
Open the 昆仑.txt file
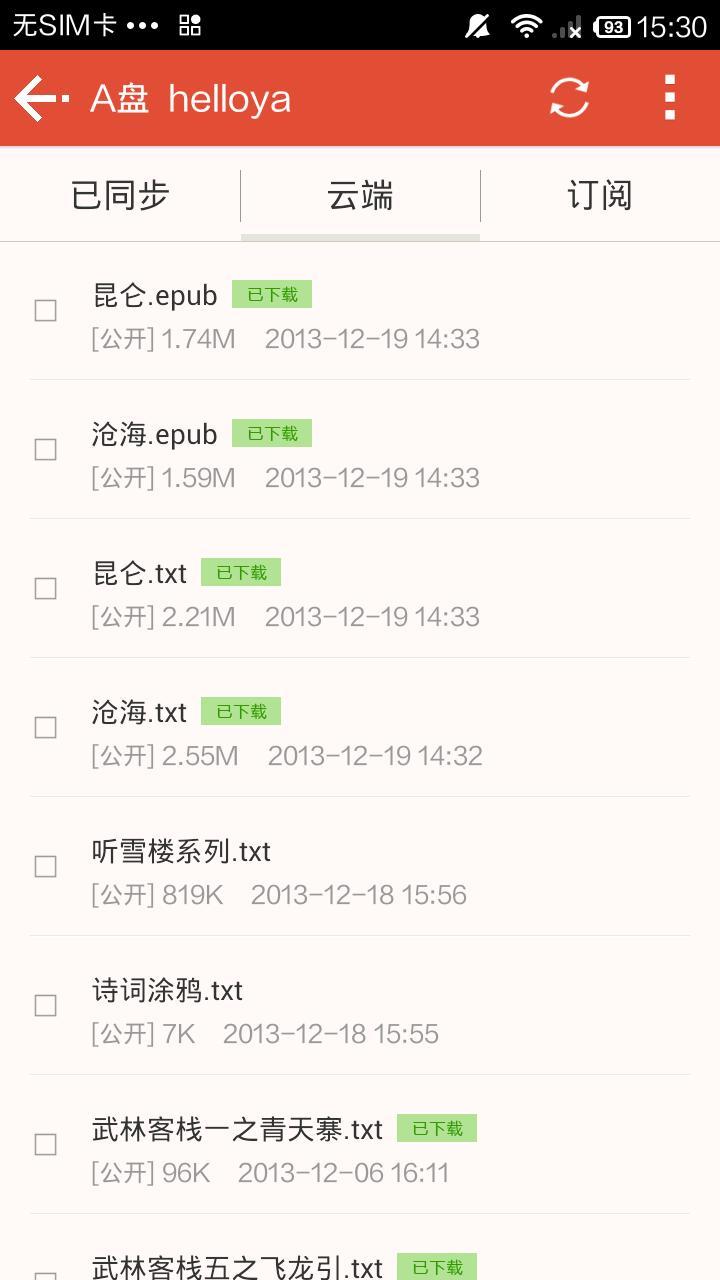pyautogui.click(x=140, y=574)
